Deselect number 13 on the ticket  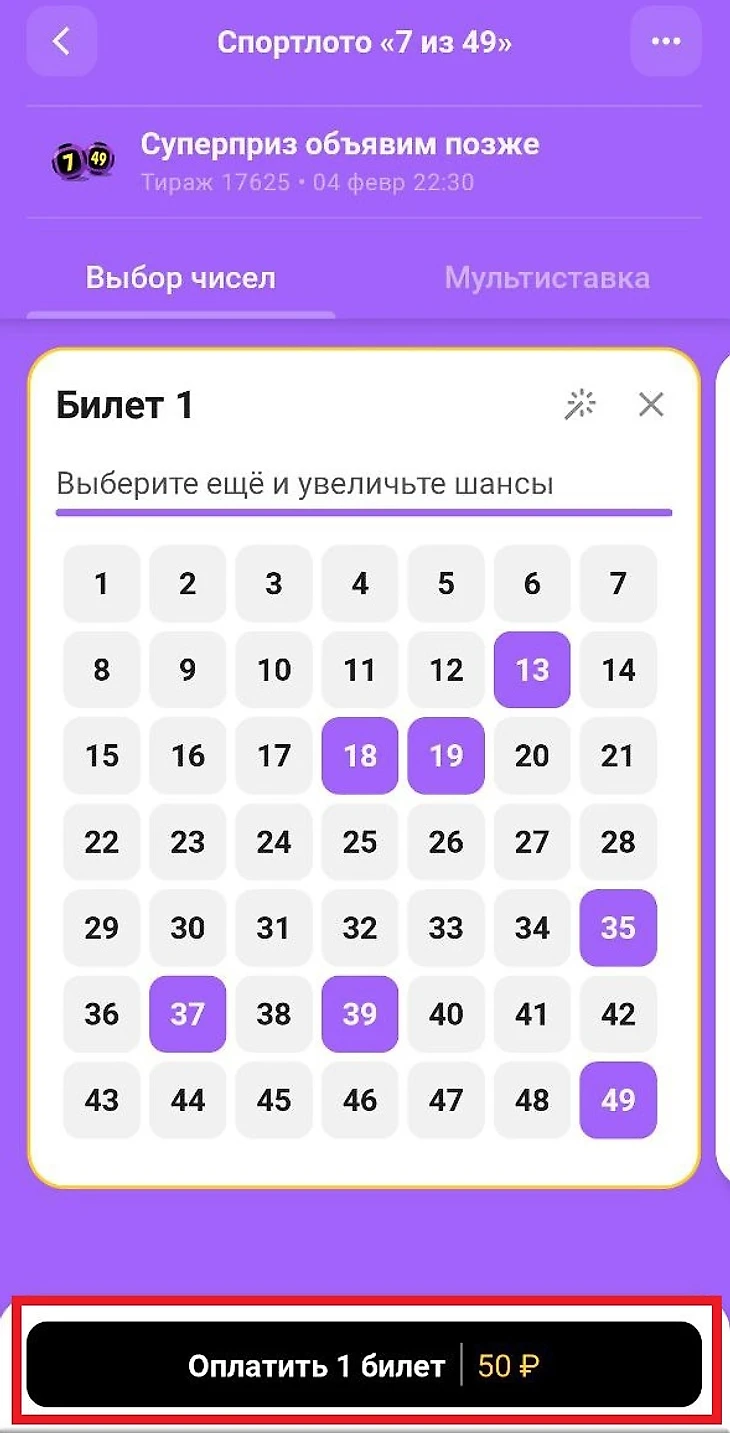coord(532,669)
